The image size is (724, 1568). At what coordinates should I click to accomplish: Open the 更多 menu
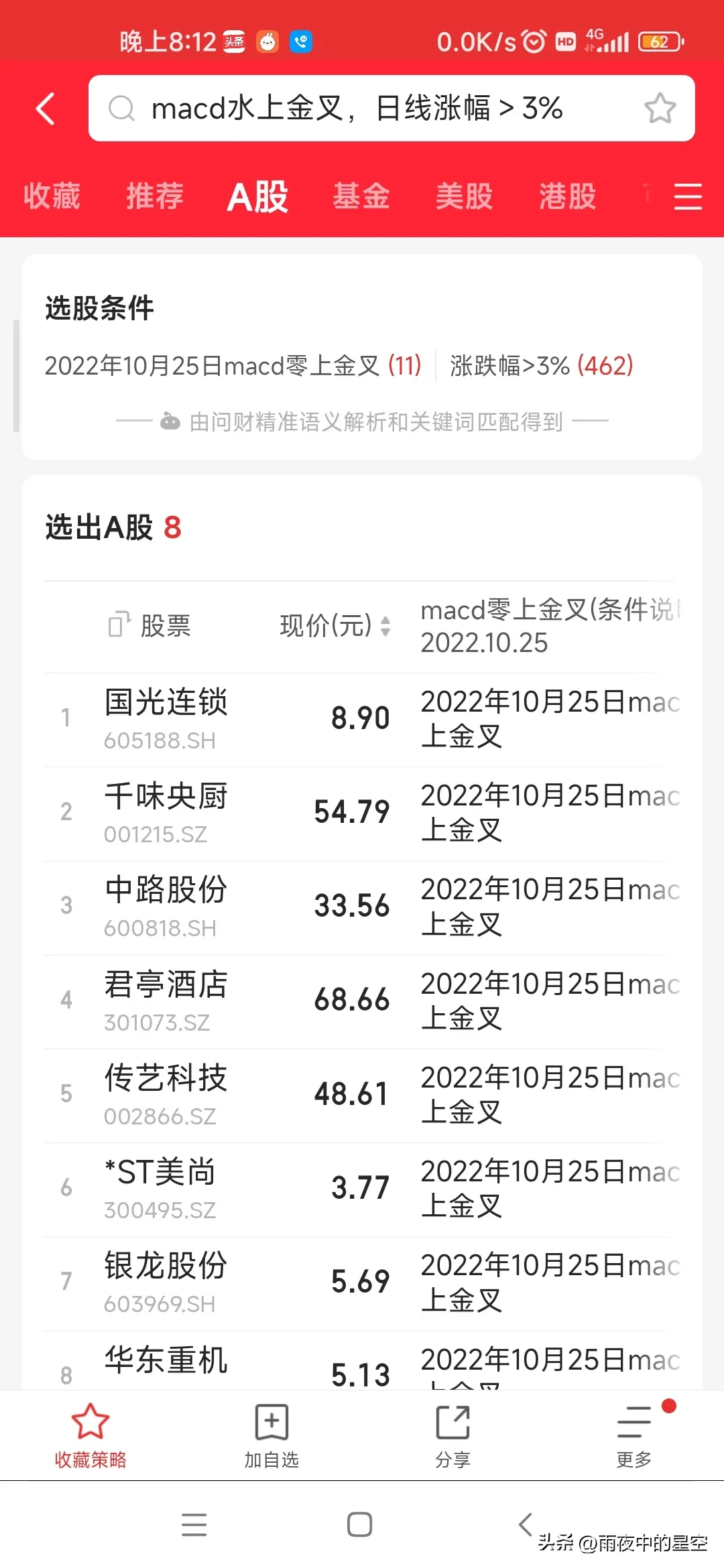click(633, 1435)
